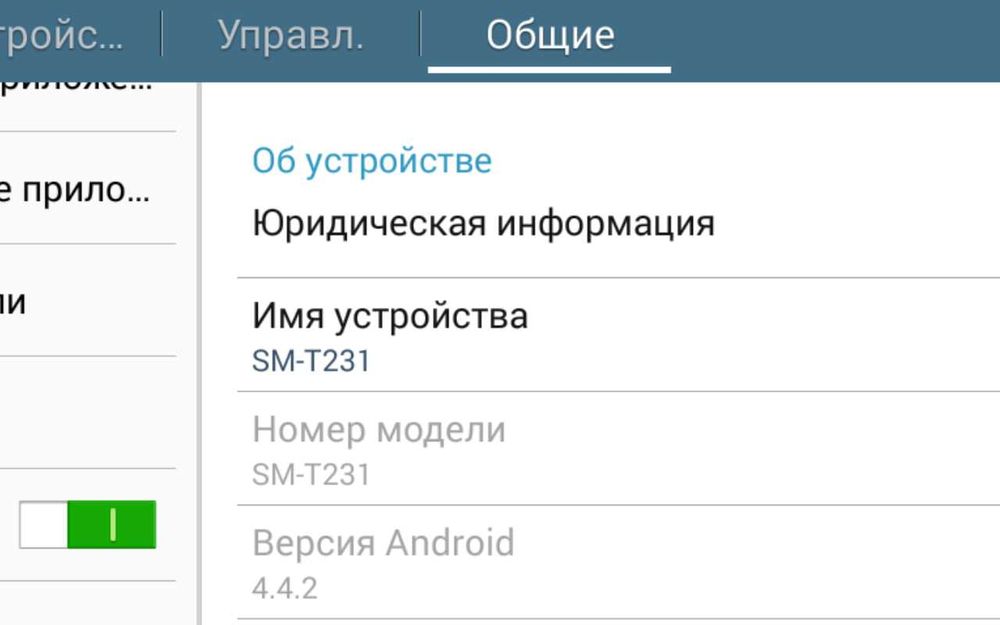1000x625 pixels.
Task: Toggle the green switch in left panel
Action: [x=88, y=525]
